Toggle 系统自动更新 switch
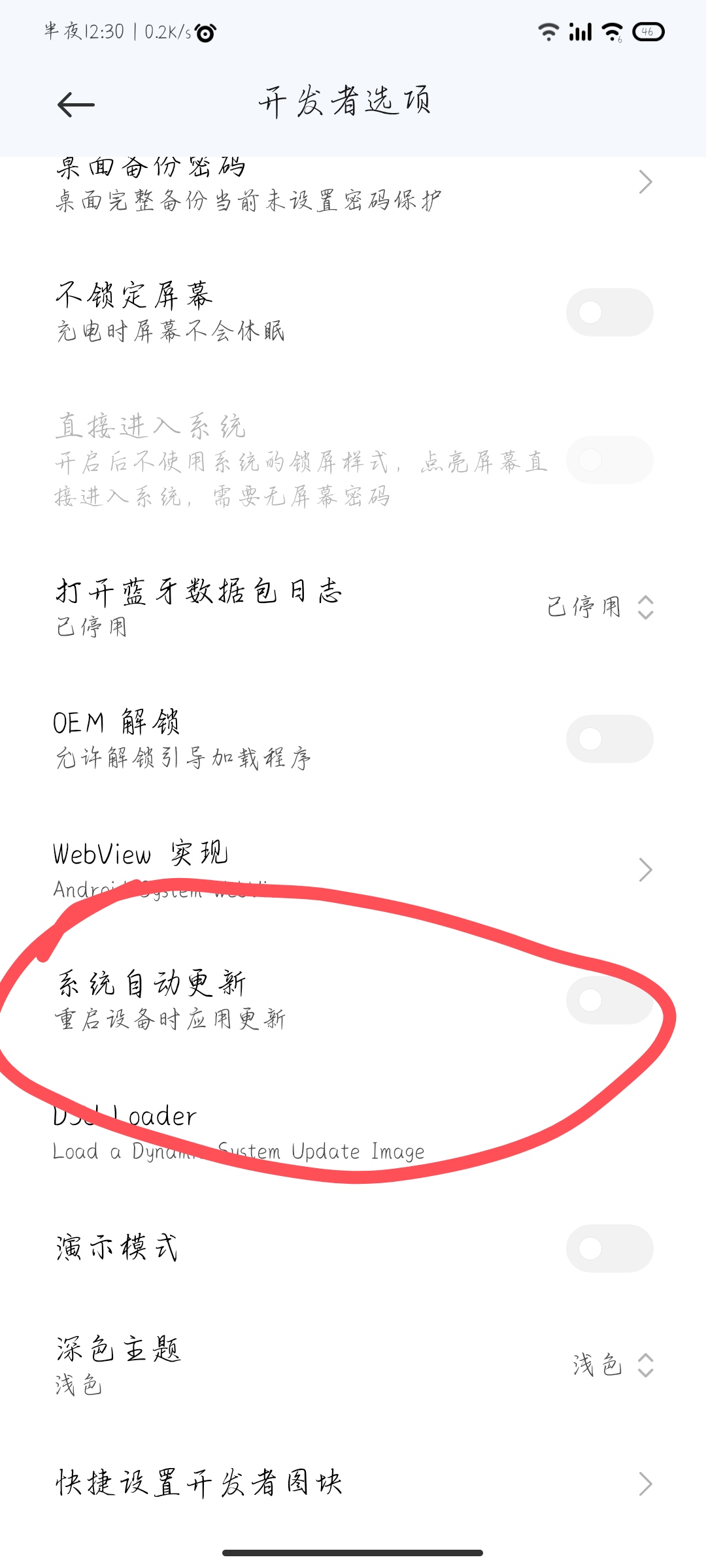Viewport: 706px width, 1568px height. tap(609, 1000)
